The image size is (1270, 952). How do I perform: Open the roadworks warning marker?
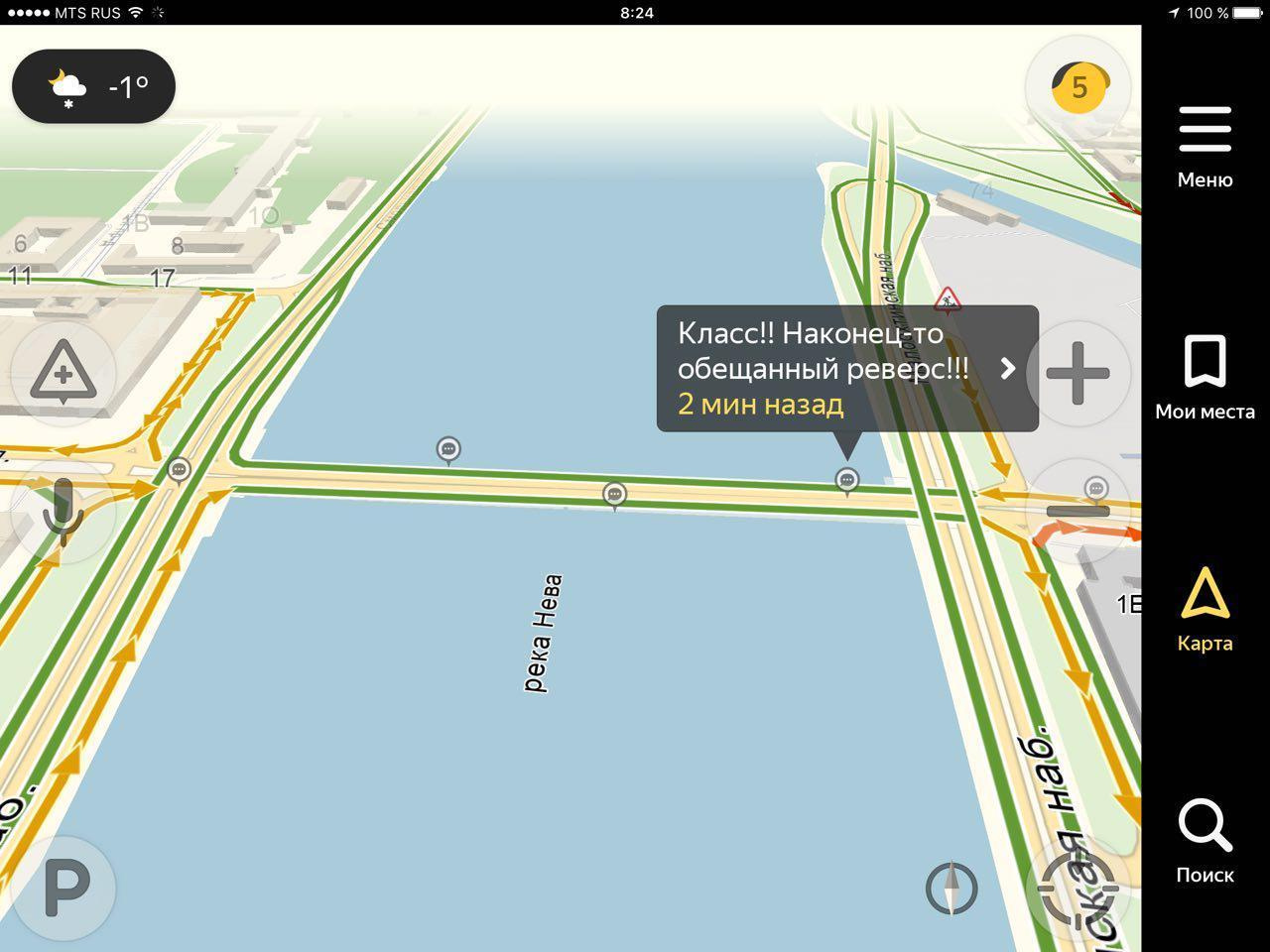pyautogui.click(x=948, y=297)
